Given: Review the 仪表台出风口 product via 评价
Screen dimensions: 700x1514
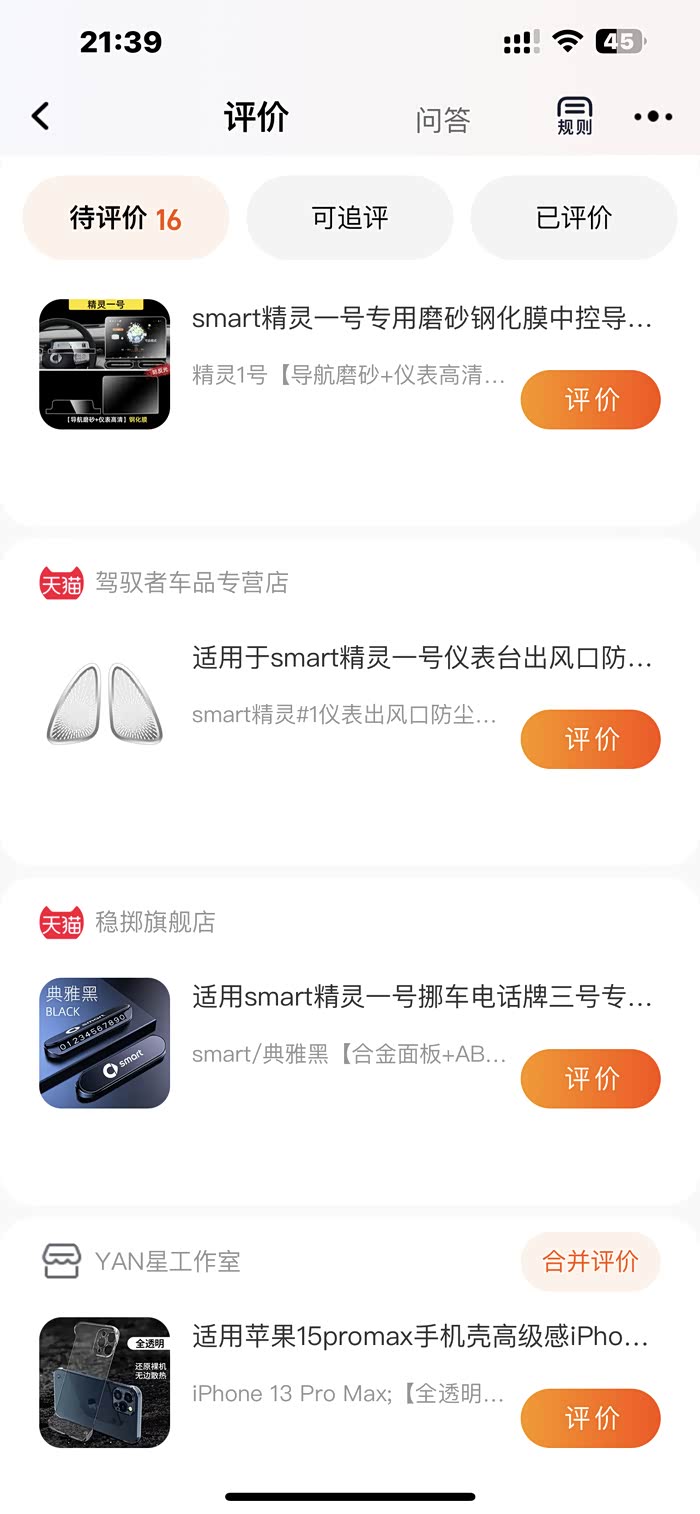Looking at the screenshot, I should [590, 739].
